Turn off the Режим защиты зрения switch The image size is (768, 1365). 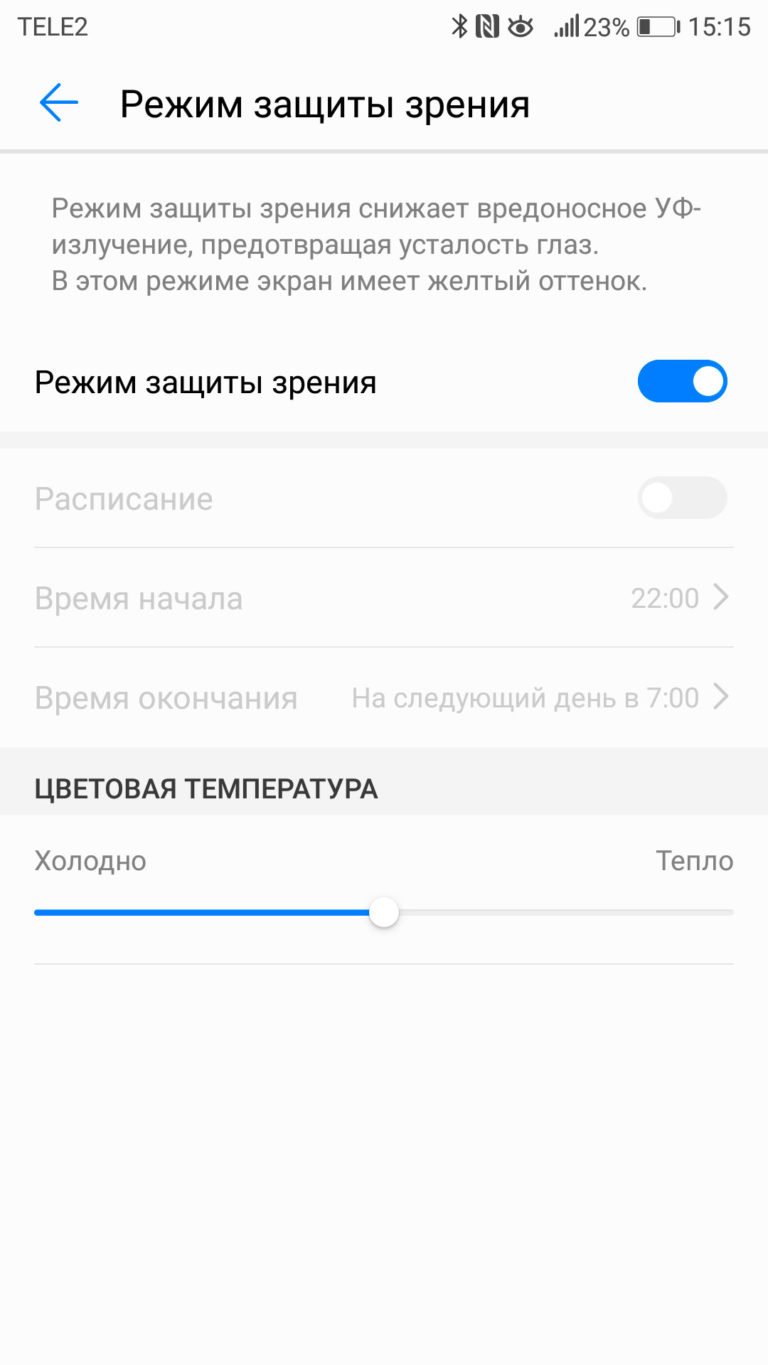tap(682, 381)
